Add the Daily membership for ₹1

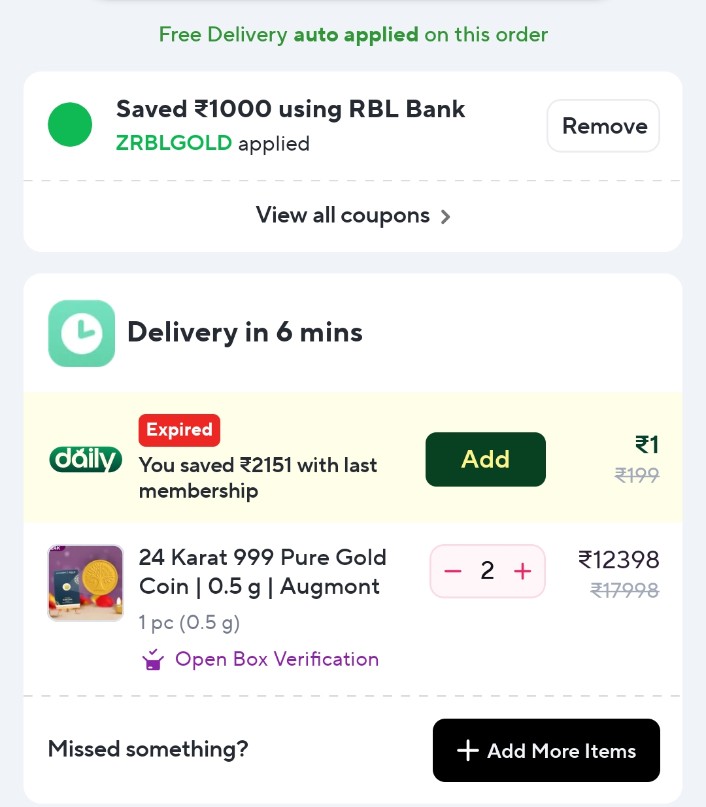tap(485, 459)
